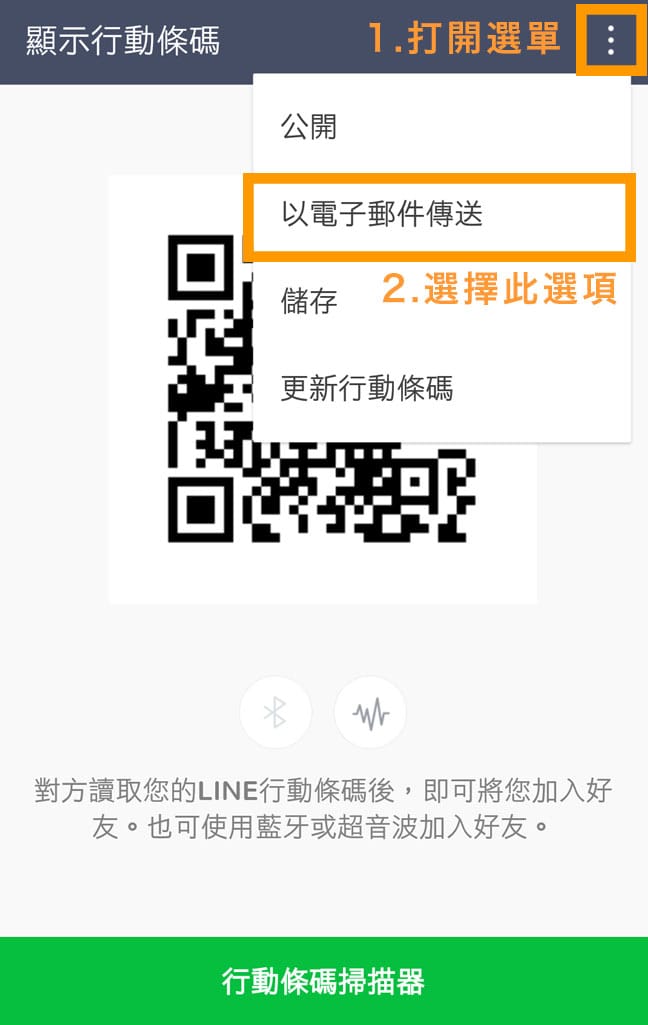Select 儲存 to save the QR code

[309, 301]
